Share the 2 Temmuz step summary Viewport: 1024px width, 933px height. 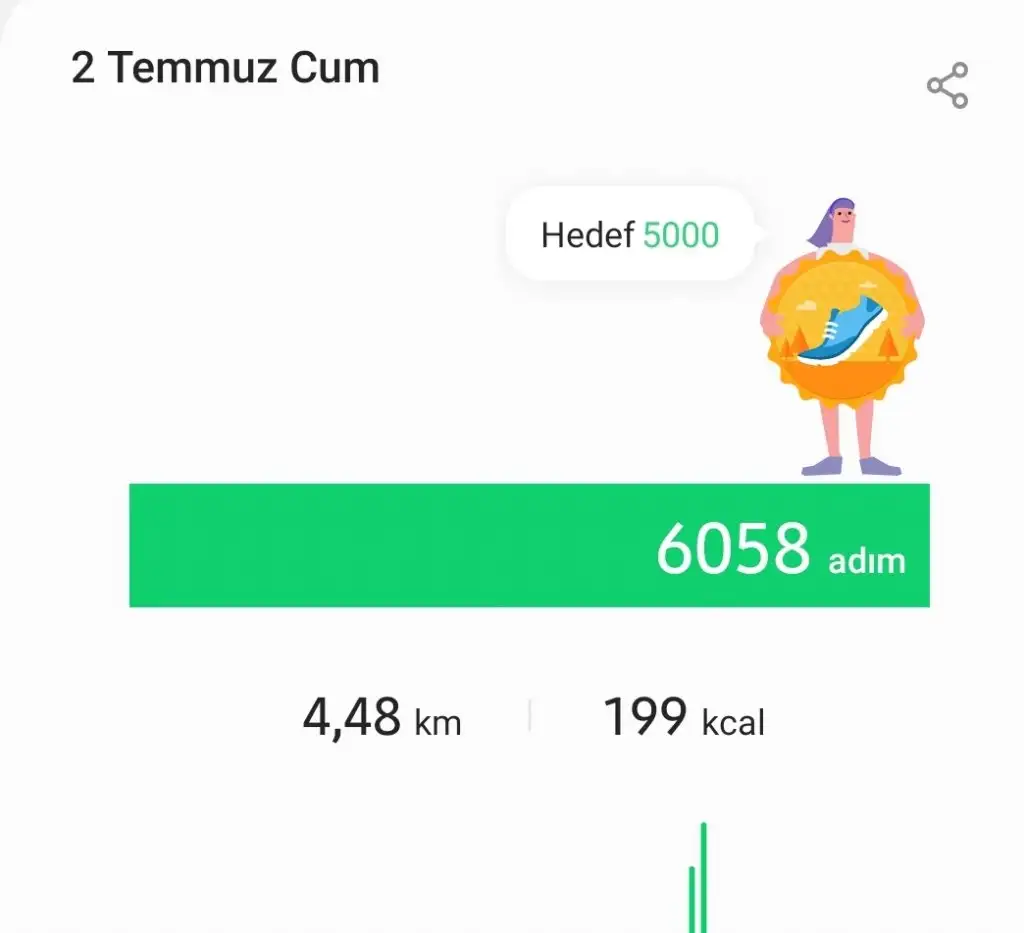point(947,86)
